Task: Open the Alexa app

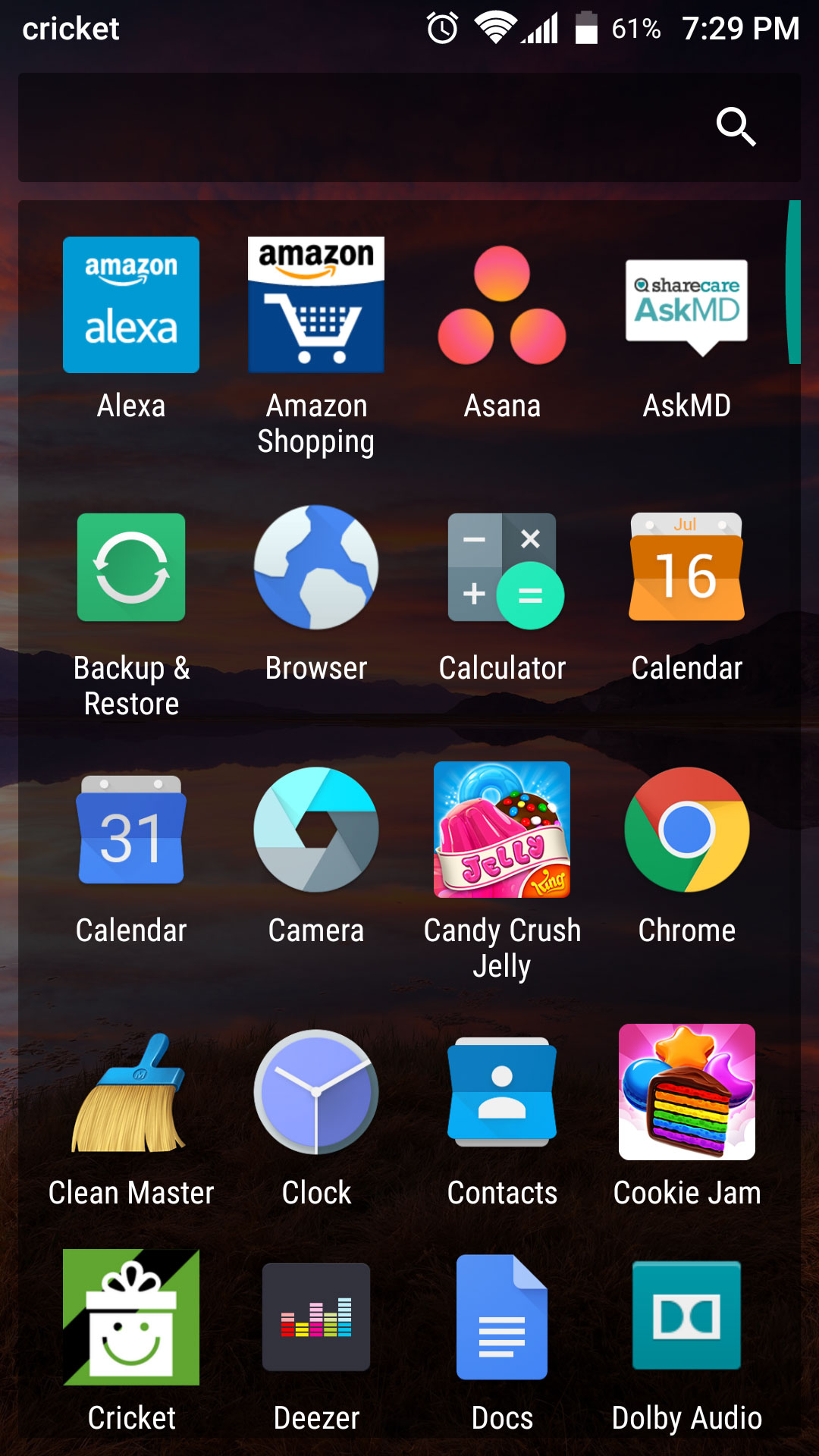Action: coord(131,305)
